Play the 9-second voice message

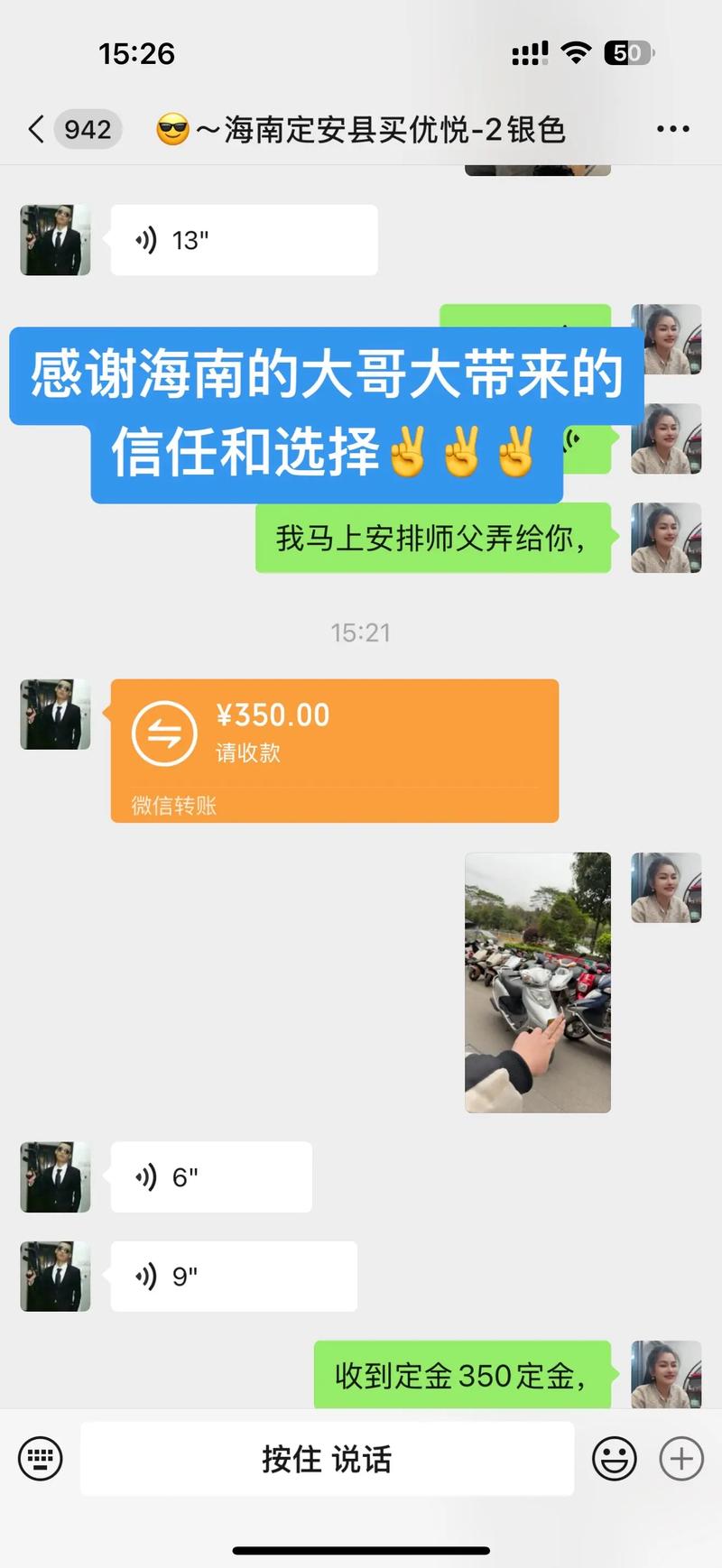tap(234, 1276)
